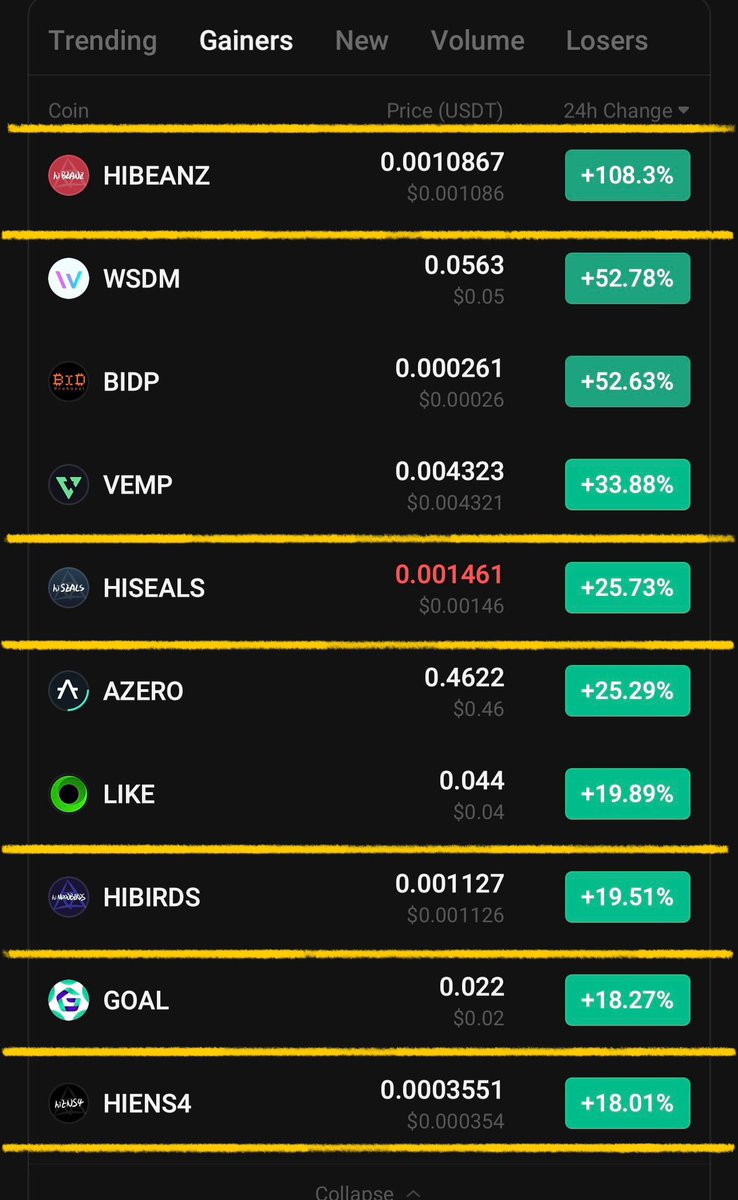Image resolution: width=738 pixels, height=1200 pixels.
Task: Switch to the New tab
Action: click(362, 41)
